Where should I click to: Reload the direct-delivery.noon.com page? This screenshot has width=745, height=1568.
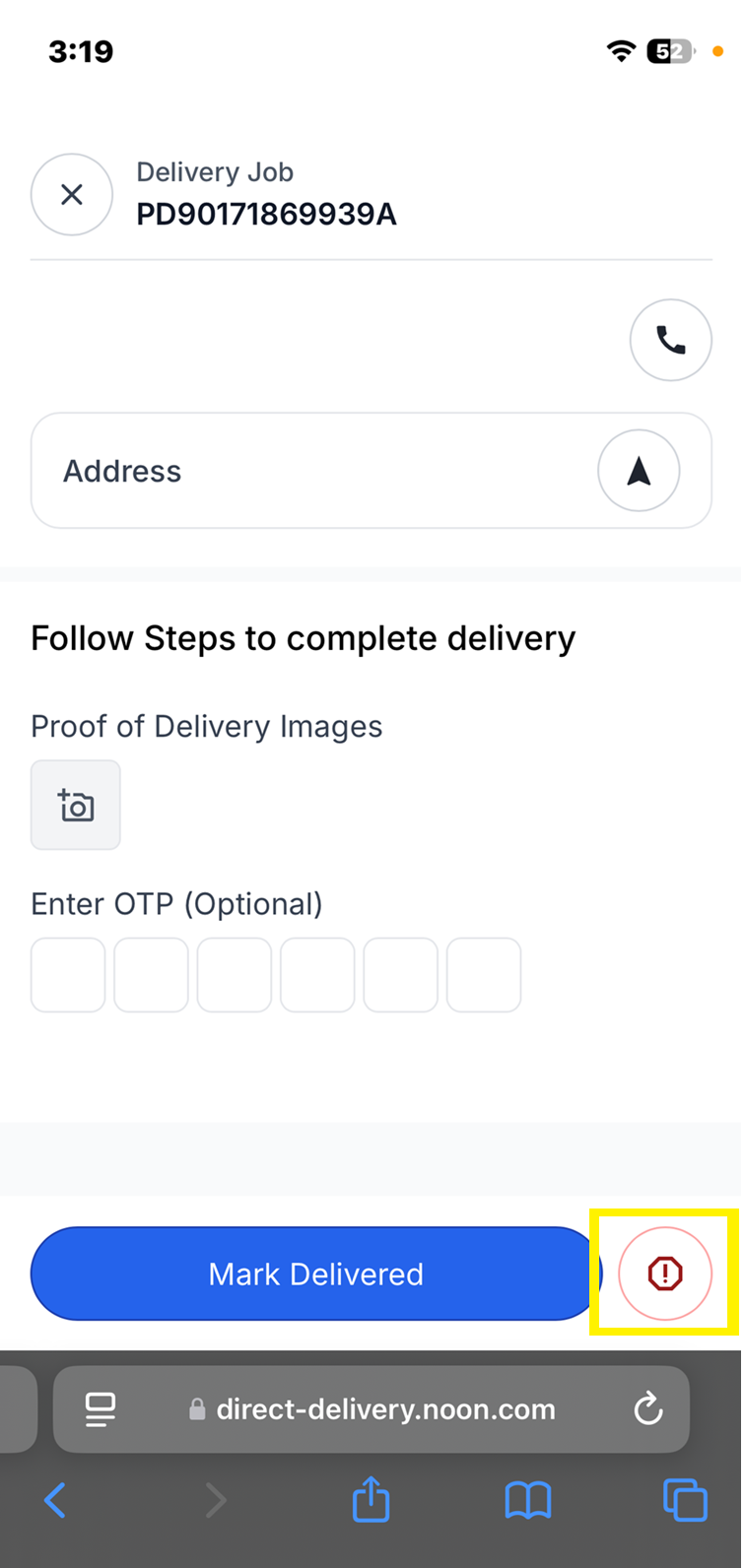647,1409
